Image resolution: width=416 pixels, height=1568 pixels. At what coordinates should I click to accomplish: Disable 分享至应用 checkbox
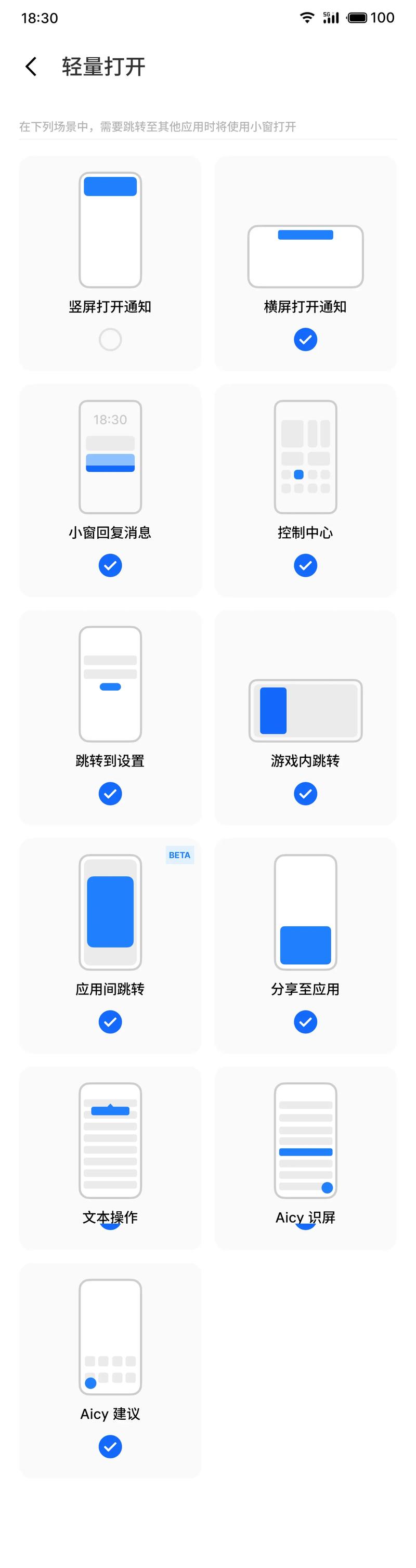pyautogui.click(x=305, y=1022)
